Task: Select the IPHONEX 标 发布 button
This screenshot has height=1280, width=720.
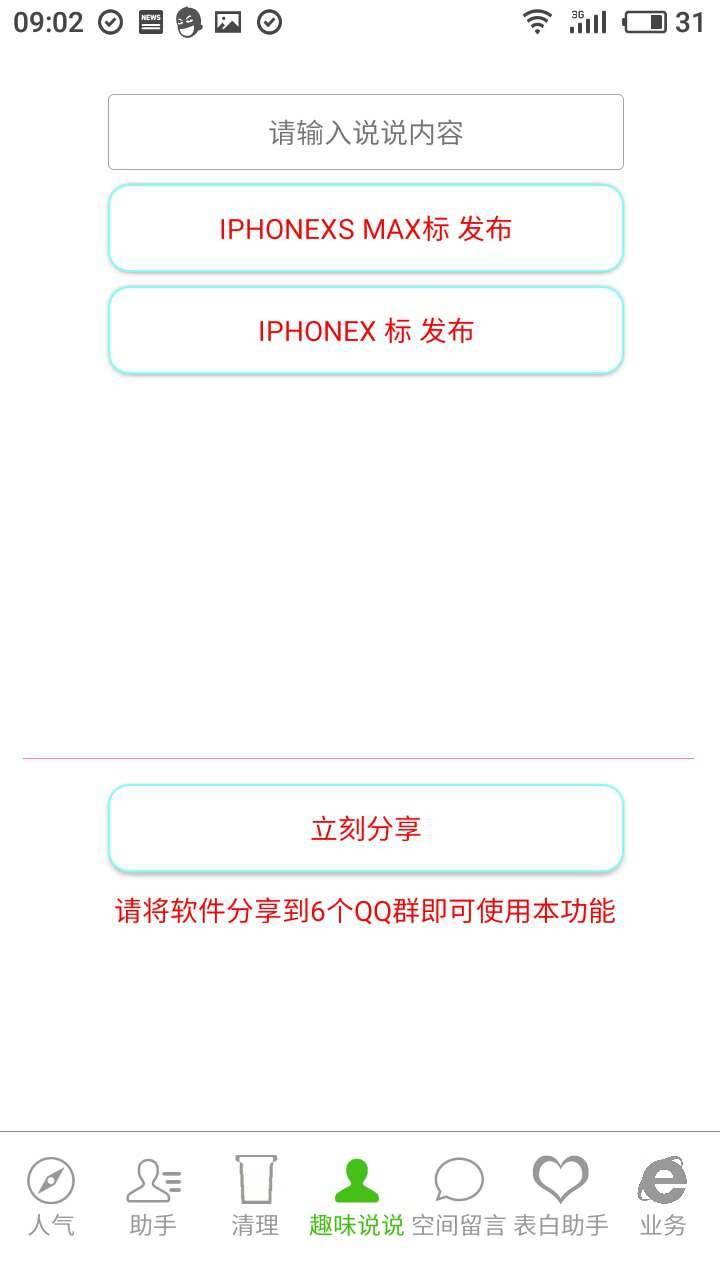Action: (x=365, y=331)
